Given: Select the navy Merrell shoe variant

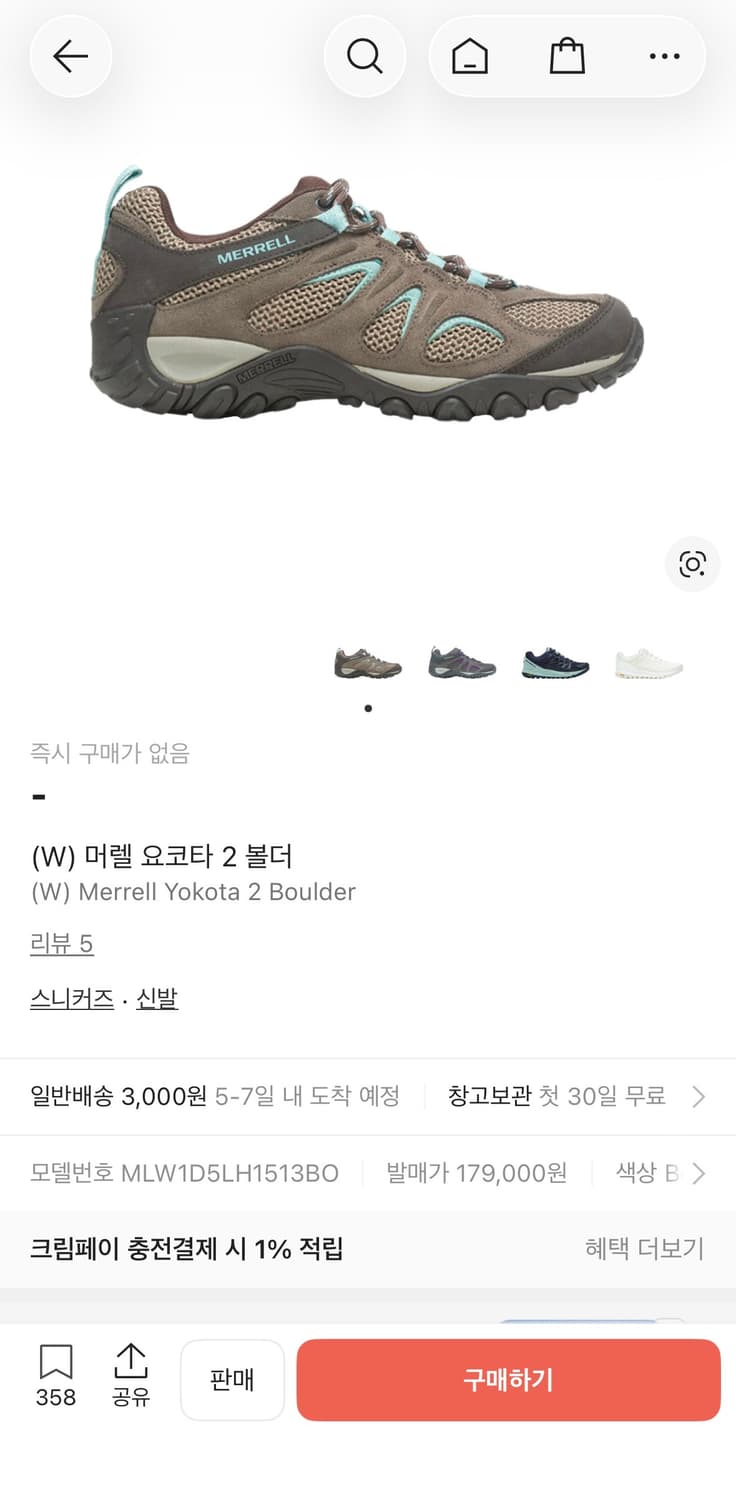Looking at the screenshot, I should (x=554, y=662).
